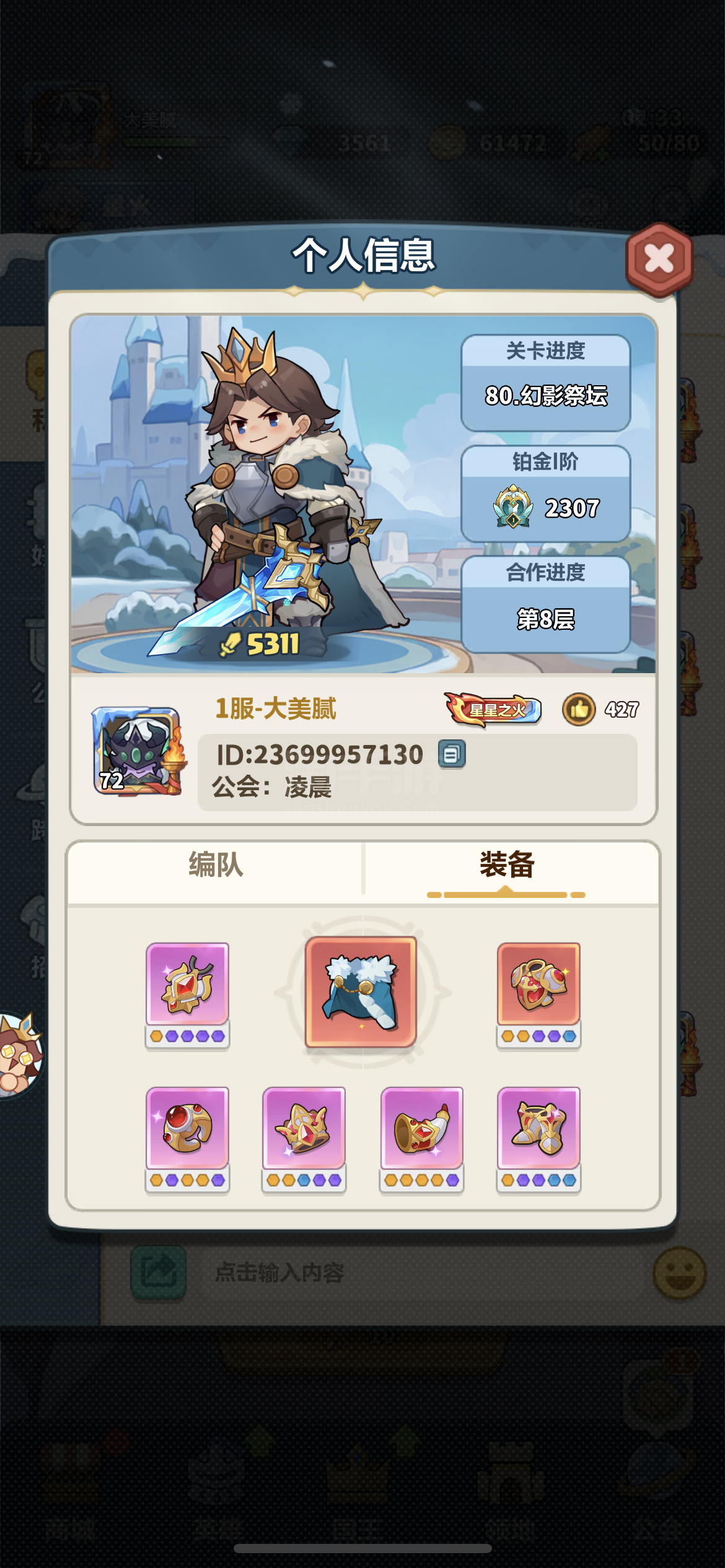The width and height of the screenshot is (725, 1568).
Task: Inspect the gold shield amulet equipment
Action: (187, 995)
